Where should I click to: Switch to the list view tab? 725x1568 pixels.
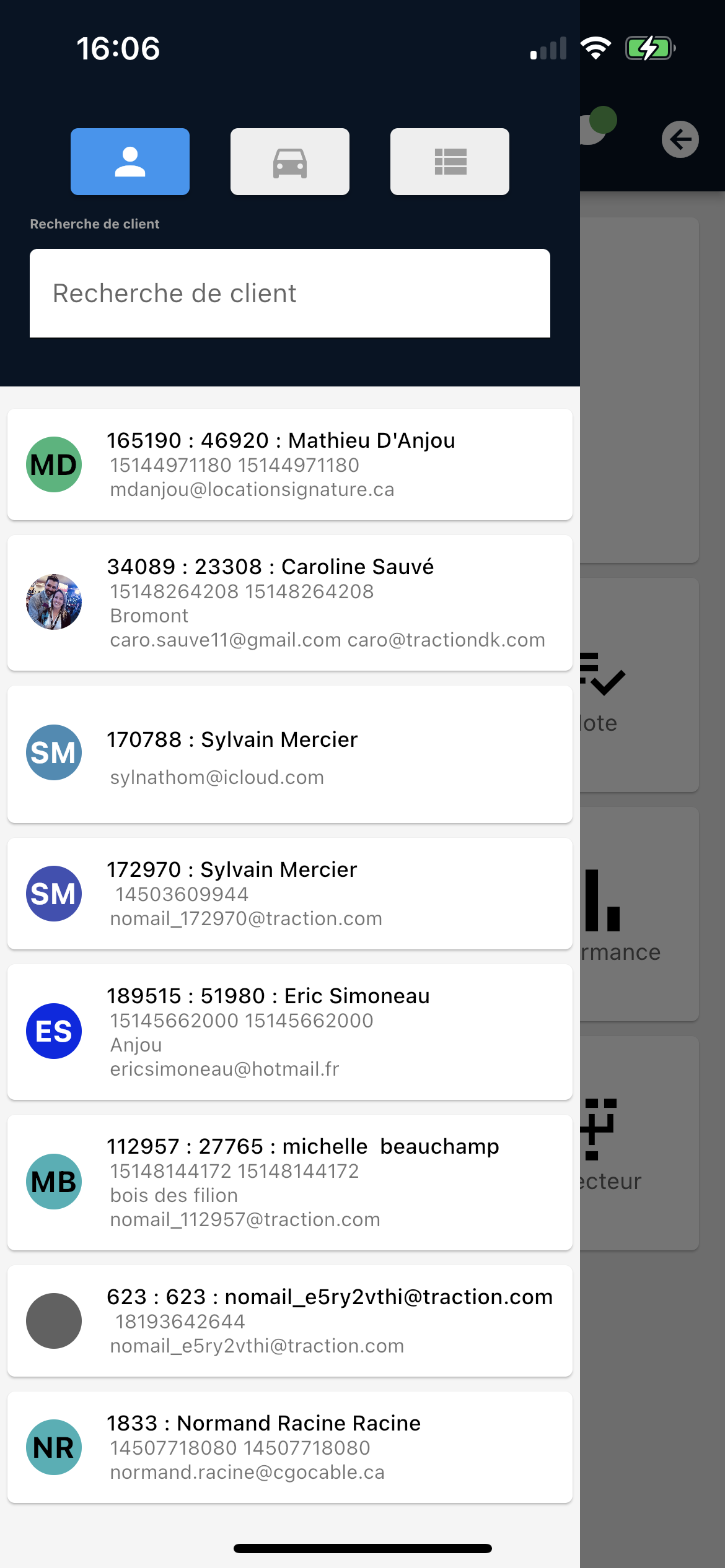click(450, 162)
